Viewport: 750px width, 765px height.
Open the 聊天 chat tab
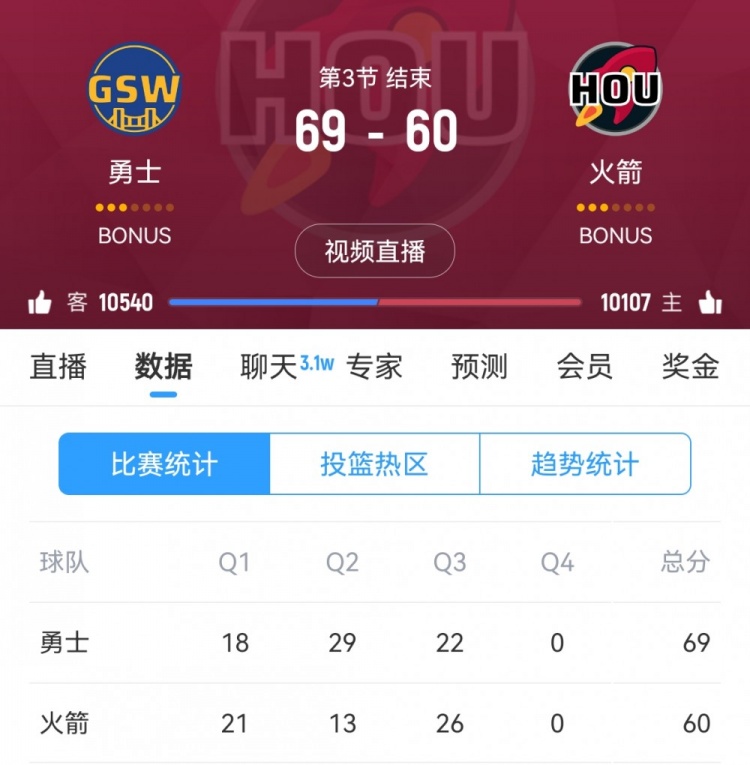pyautogui.click(x=270, y=367)
